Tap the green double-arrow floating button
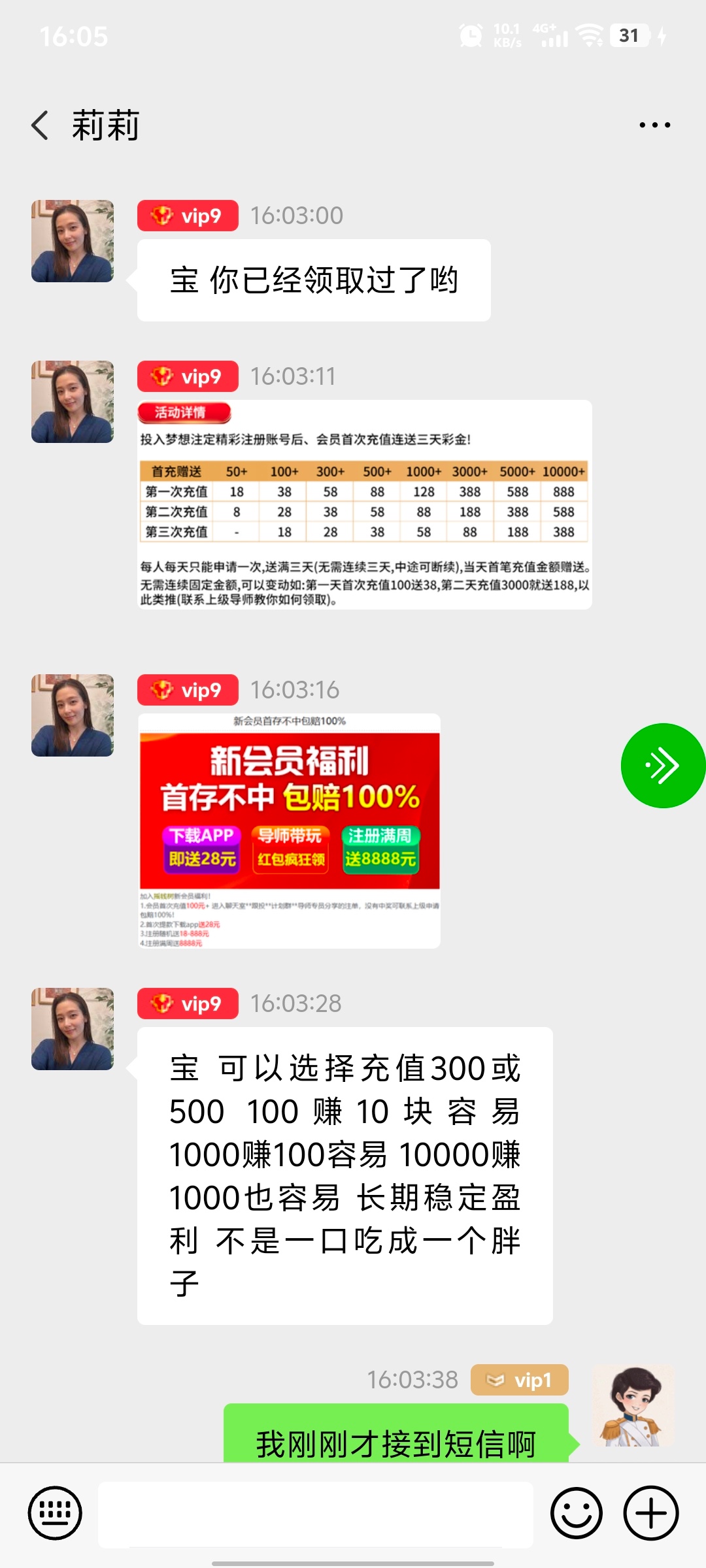Screen dimensions: 706x1568 tap(662, 766)
